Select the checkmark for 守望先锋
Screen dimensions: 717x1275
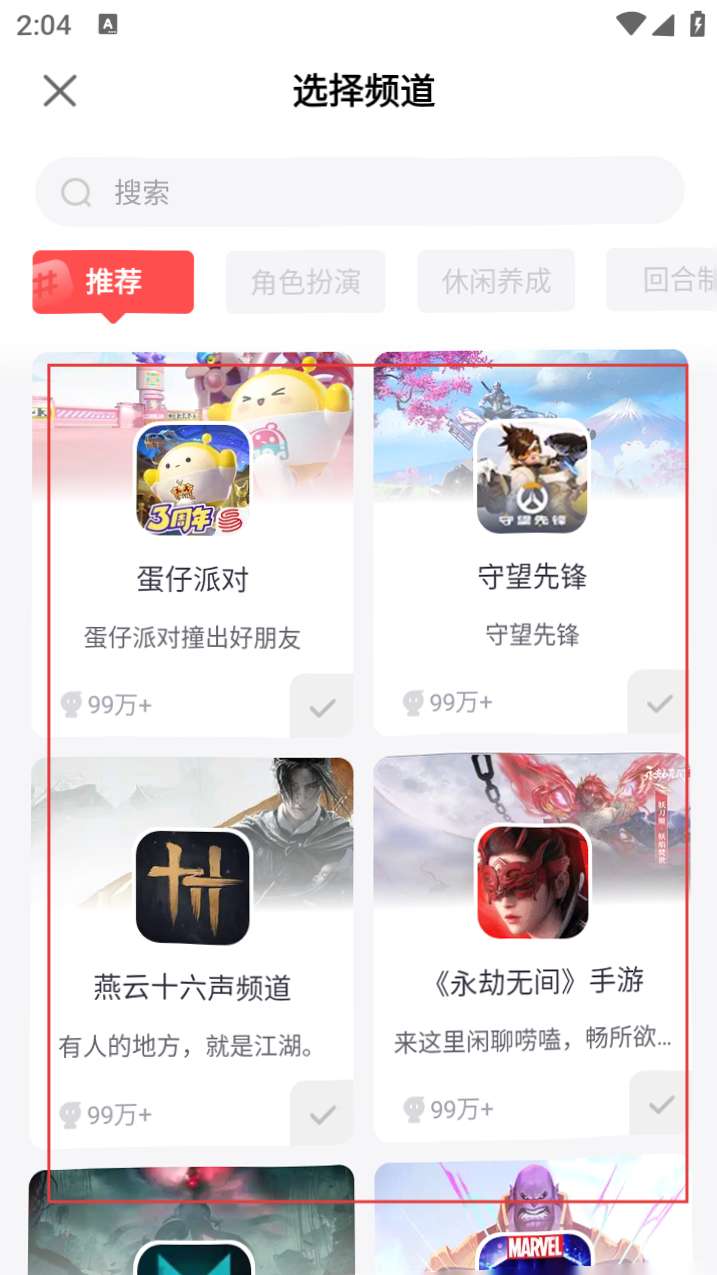pos(658,703)
